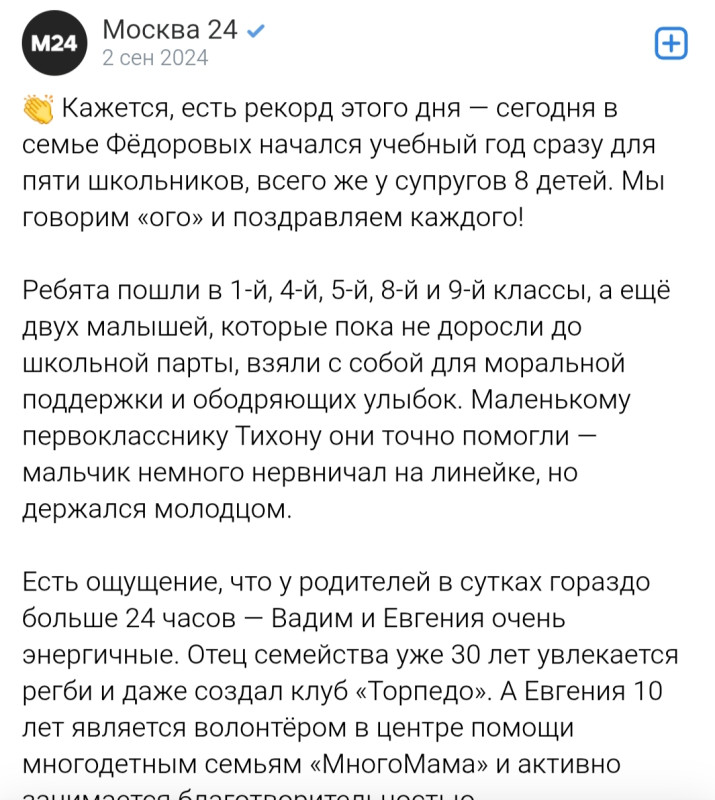Open the Москва 24 channel name

click(170, 29)
